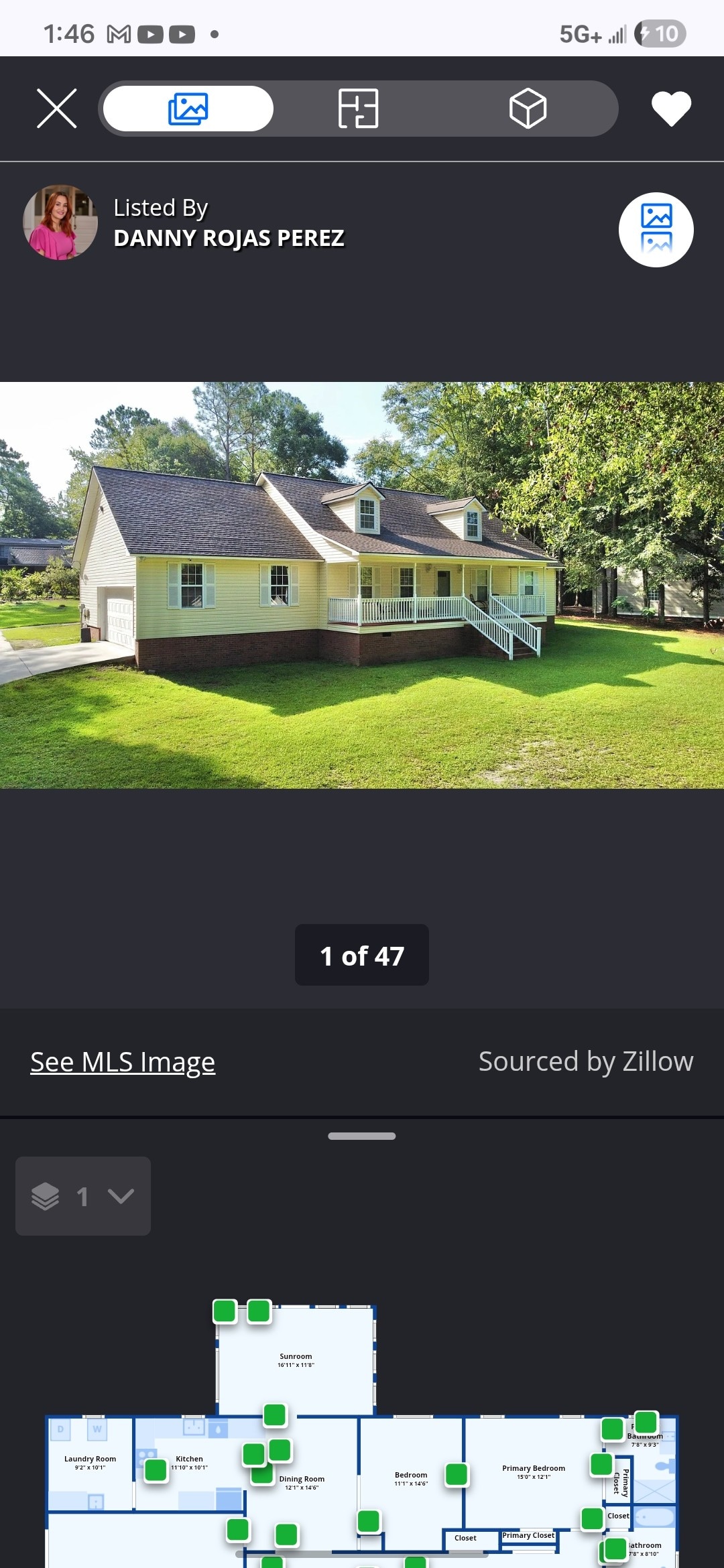Tap the green marker beside Laundry Room
Image resolution: width=724 pixels, height=1568 pixels.
[156, 1470]
